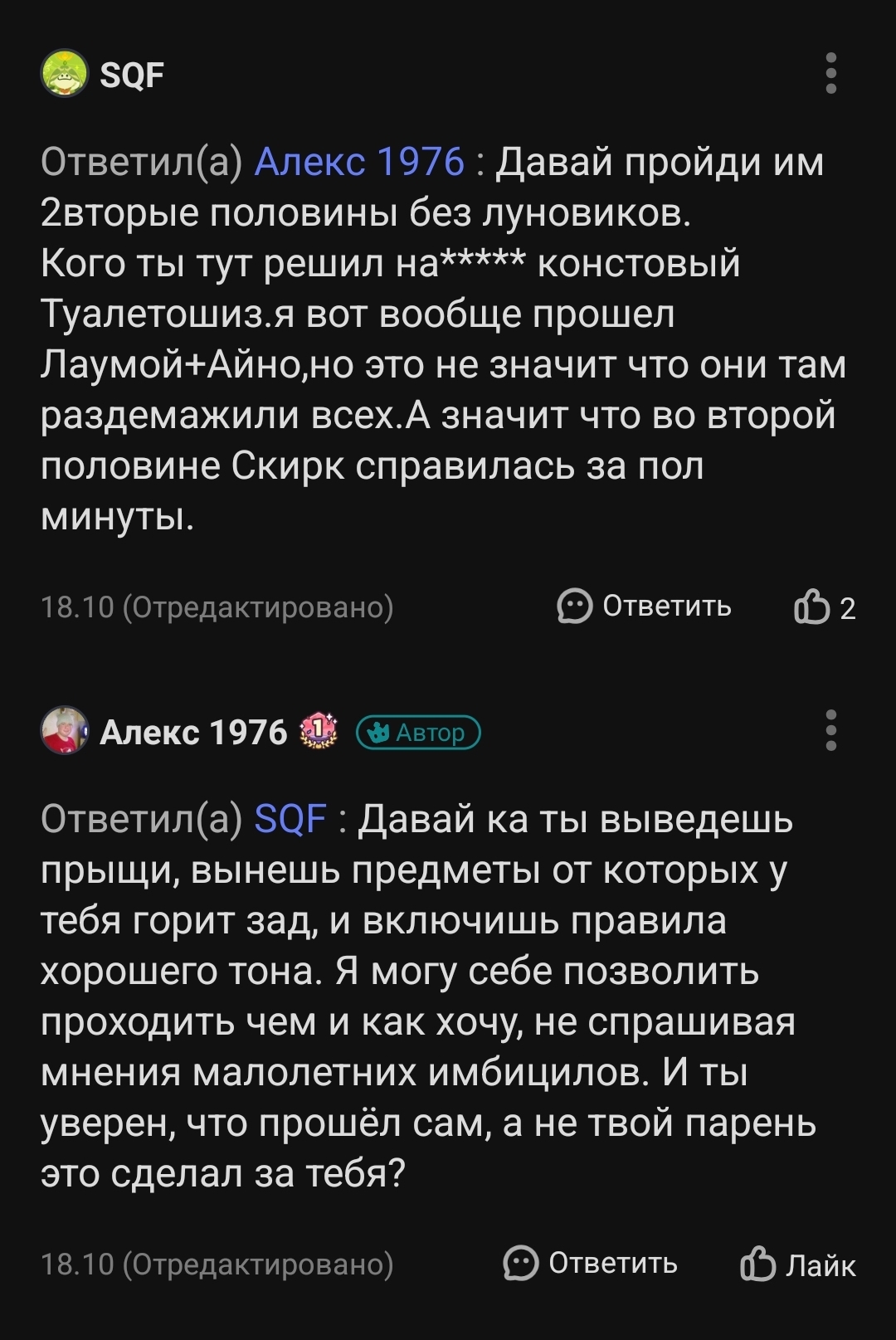The image size is (896, 1340).
Task: Reply to SQF's comment
Action: [x=645, y=607]
